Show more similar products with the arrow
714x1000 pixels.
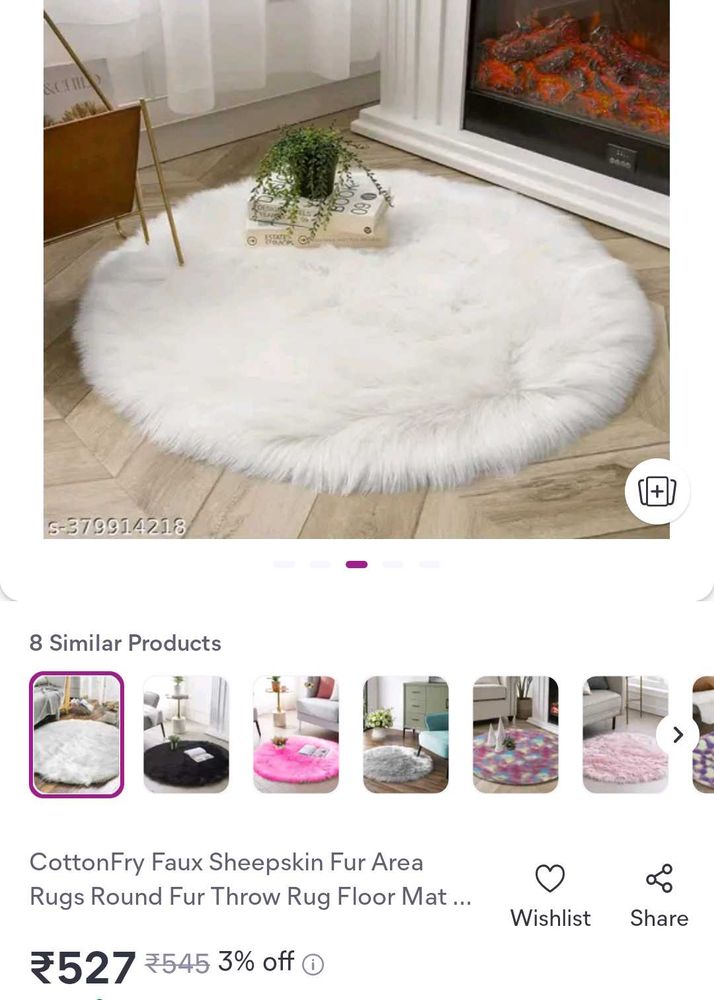677,735
